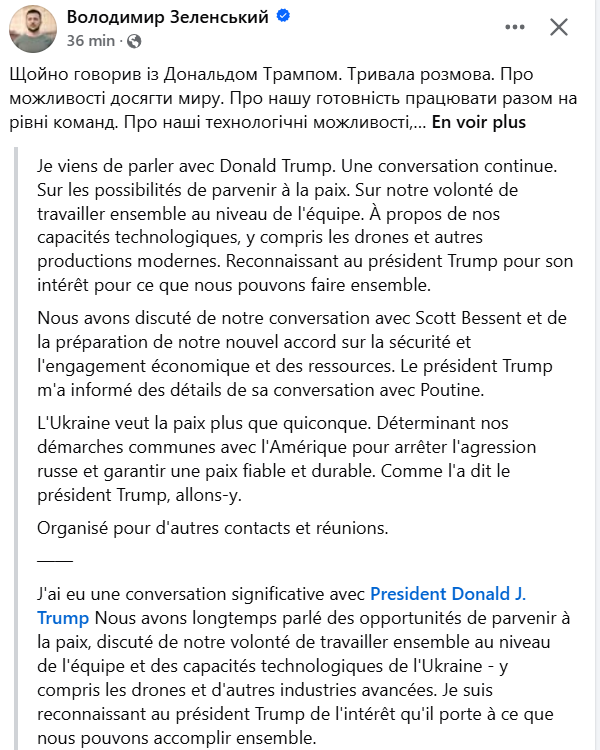Open the 36 min post timestamp
600x750 pixels.
[x=91, y=41]
